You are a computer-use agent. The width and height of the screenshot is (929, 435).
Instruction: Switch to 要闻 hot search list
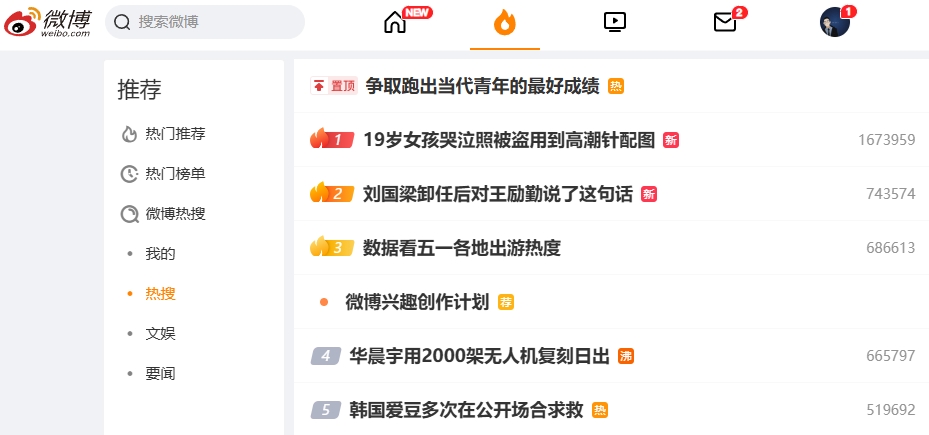click(x=161, y=374)
